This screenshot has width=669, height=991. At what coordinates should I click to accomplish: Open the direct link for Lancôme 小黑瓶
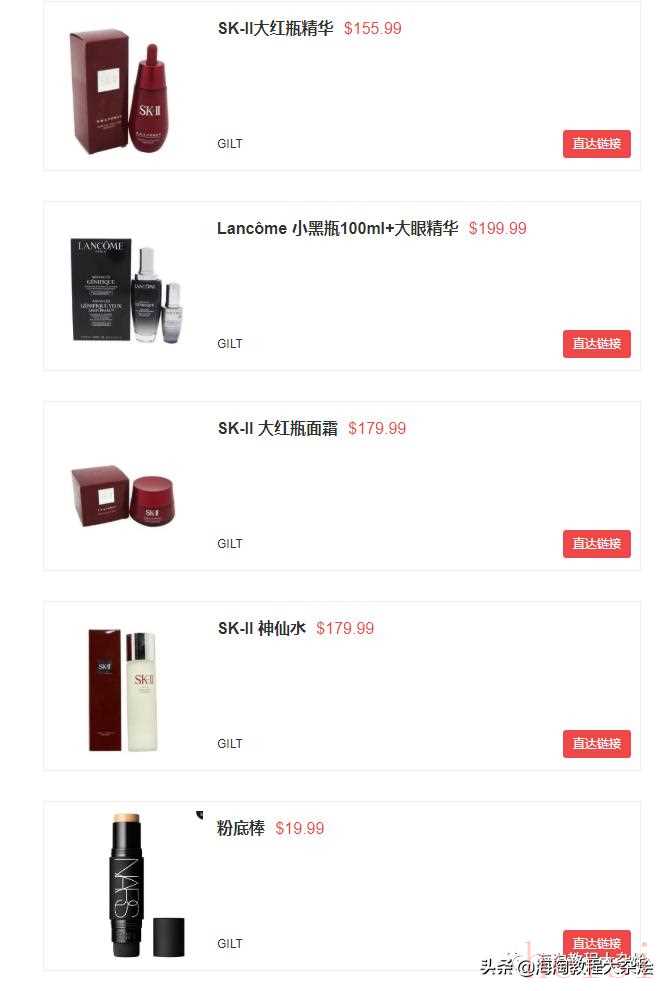click(596, 344)
